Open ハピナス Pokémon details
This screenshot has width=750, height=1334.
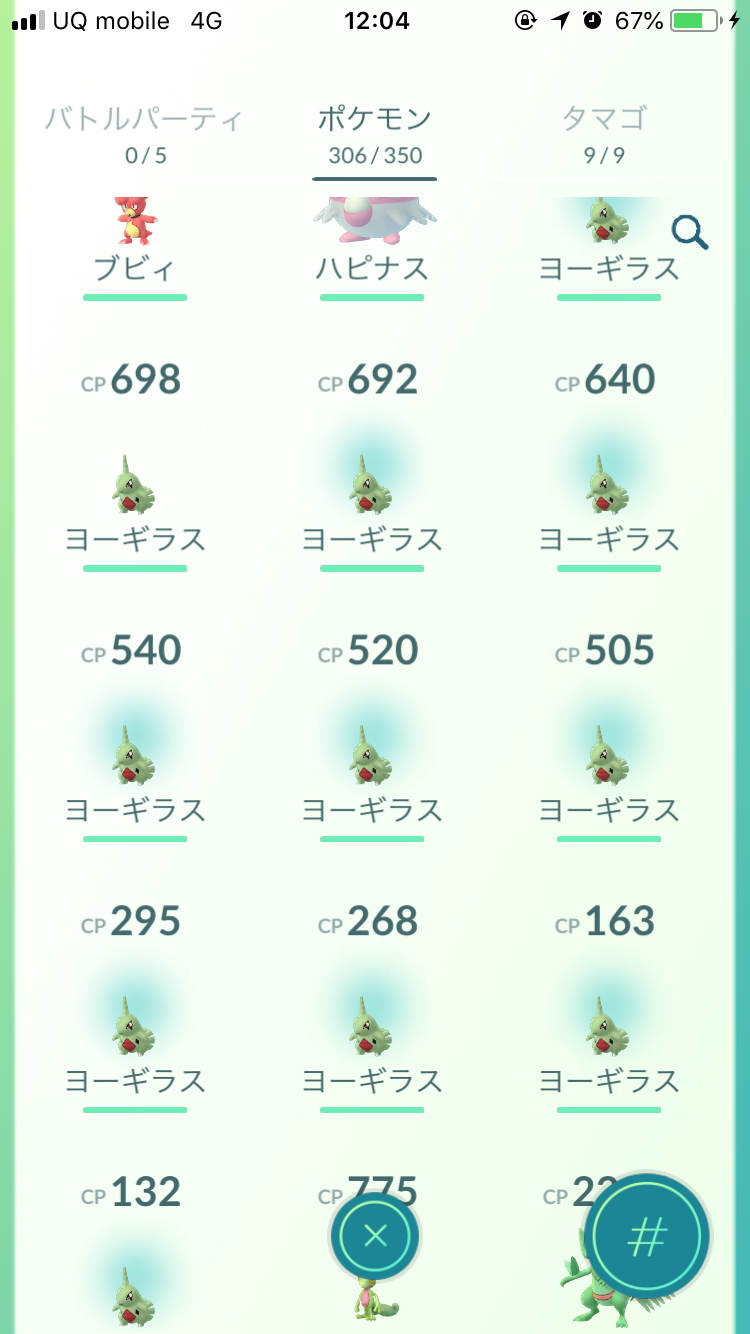[x=372, y=245]
